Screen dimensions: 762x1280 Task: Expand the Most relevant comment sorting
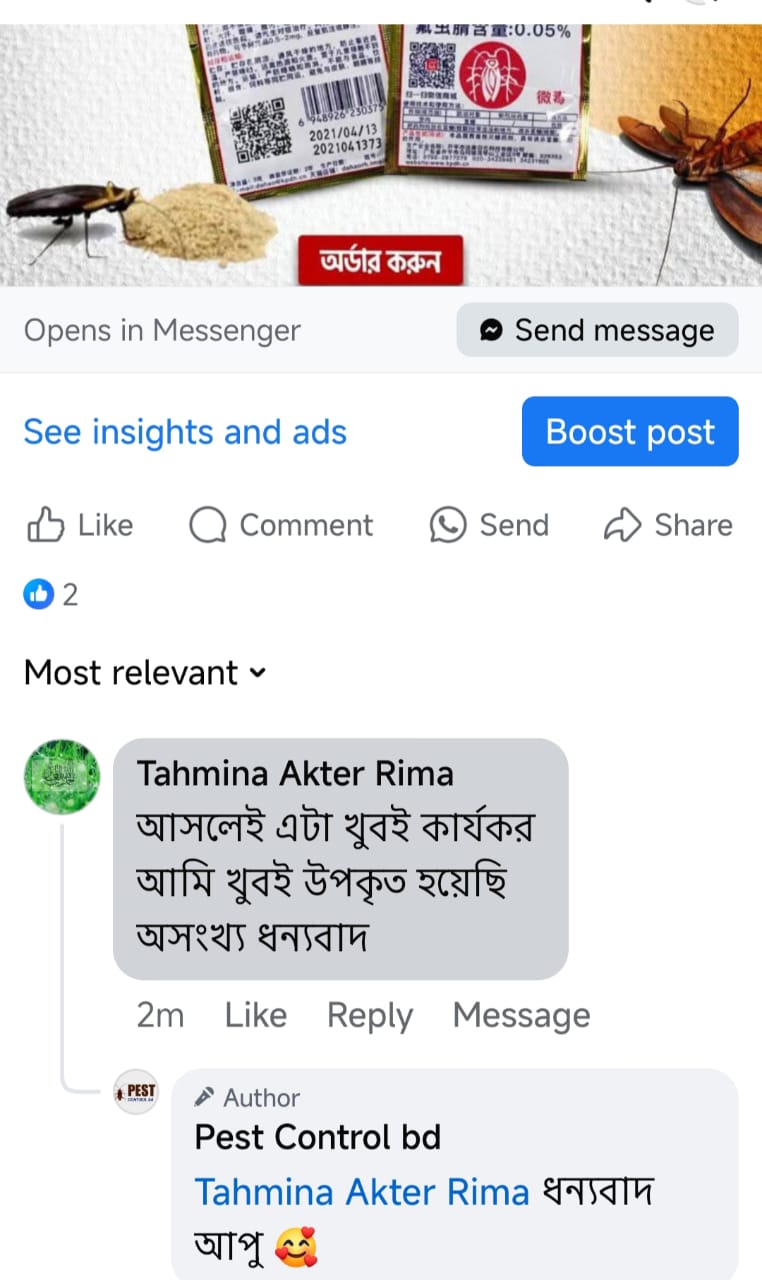[x=145, y=673]
